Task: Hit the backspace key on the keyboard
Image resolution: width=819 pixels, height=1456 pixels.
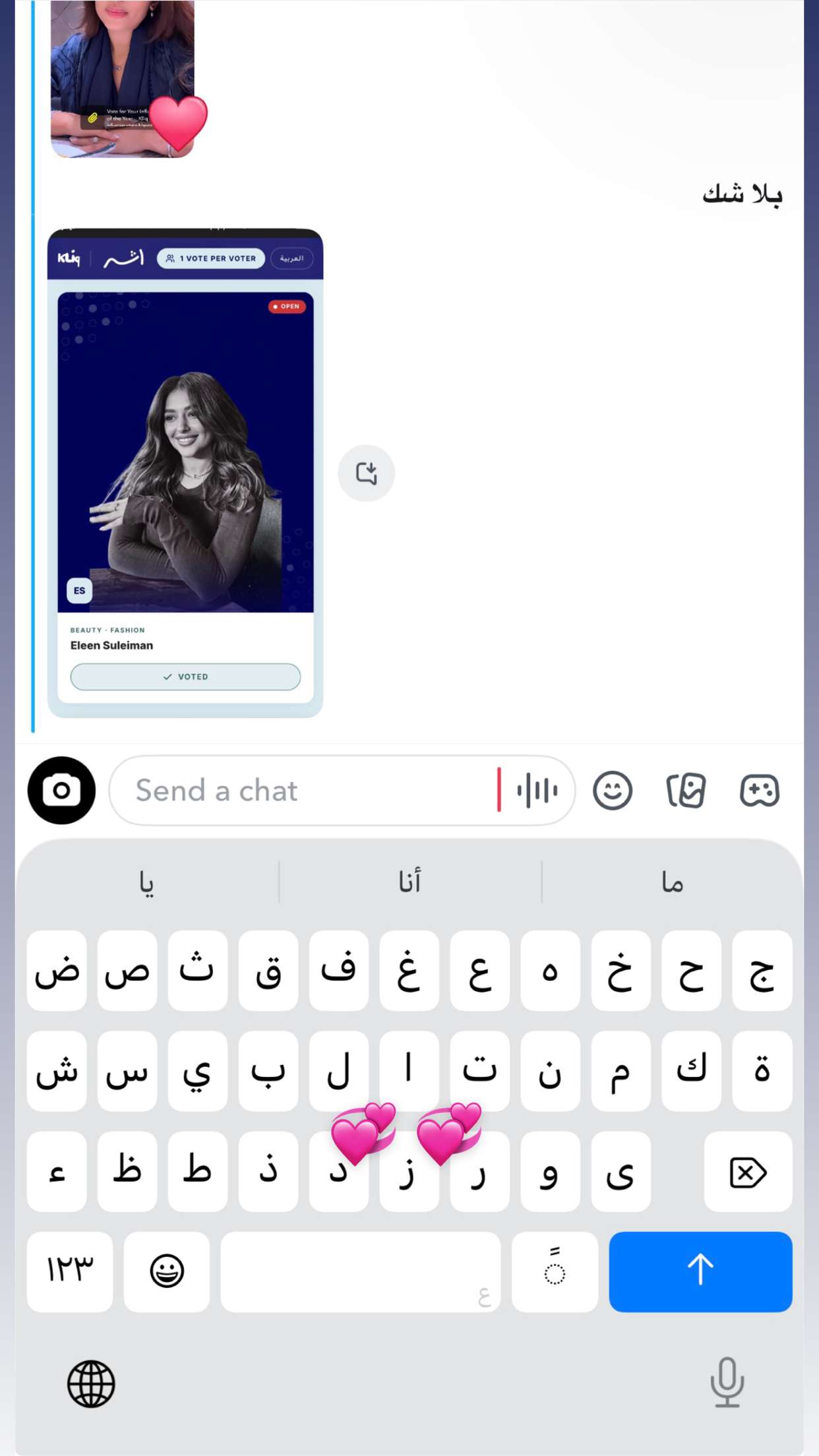Action: 748,1172
